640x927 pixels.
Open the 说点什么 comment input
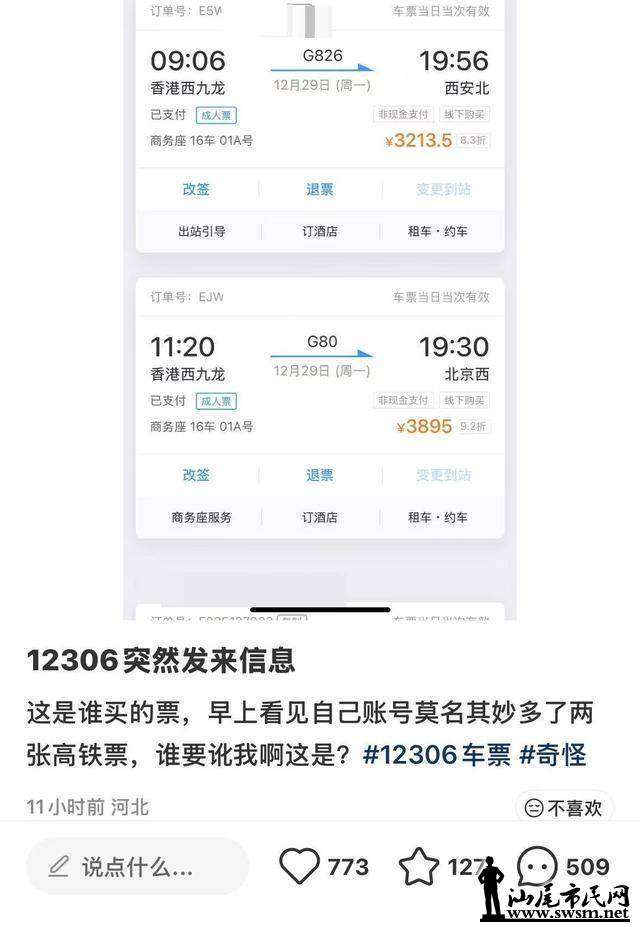(x=137, y=866)
